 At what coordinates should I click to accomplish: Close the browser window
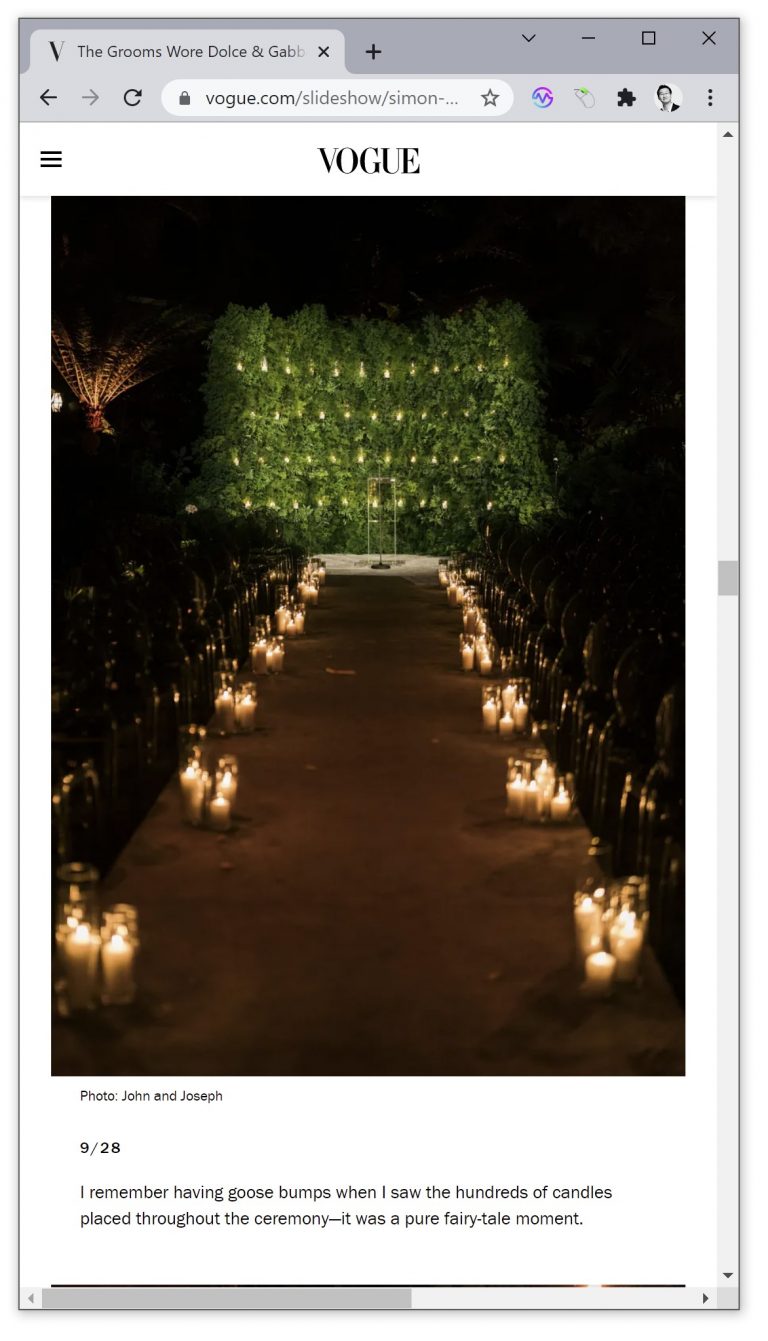[x=708, y=38]
